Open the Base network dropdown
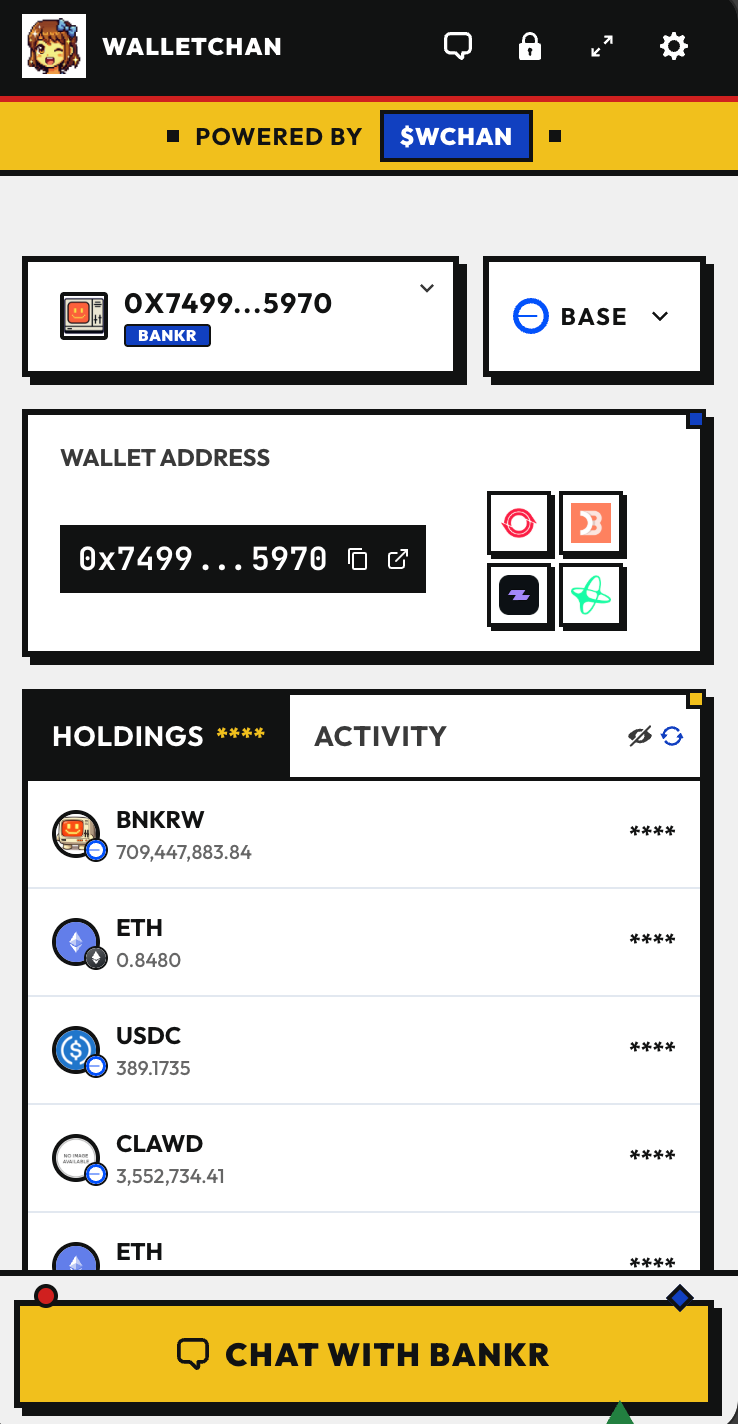The image size is (738, 1424). click(594, 317)
